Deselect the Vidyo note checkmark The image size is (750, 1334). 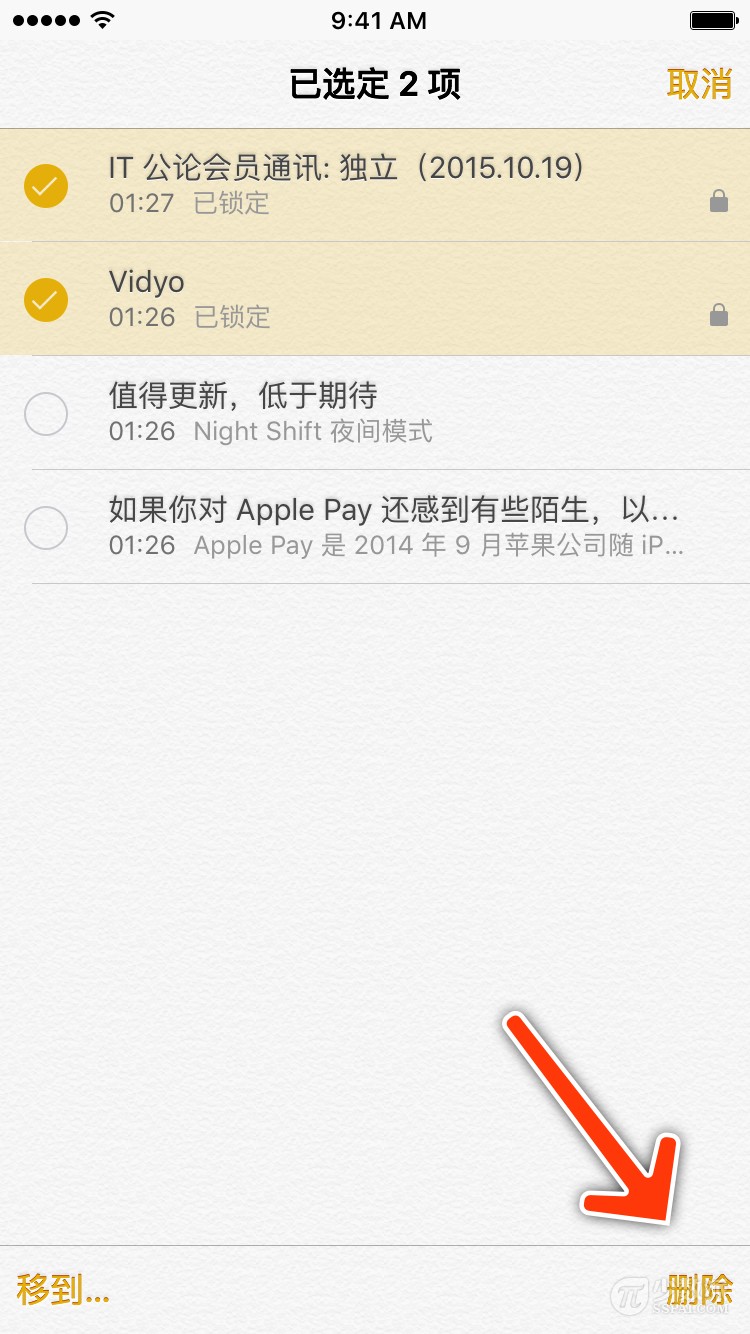(46, 300)
